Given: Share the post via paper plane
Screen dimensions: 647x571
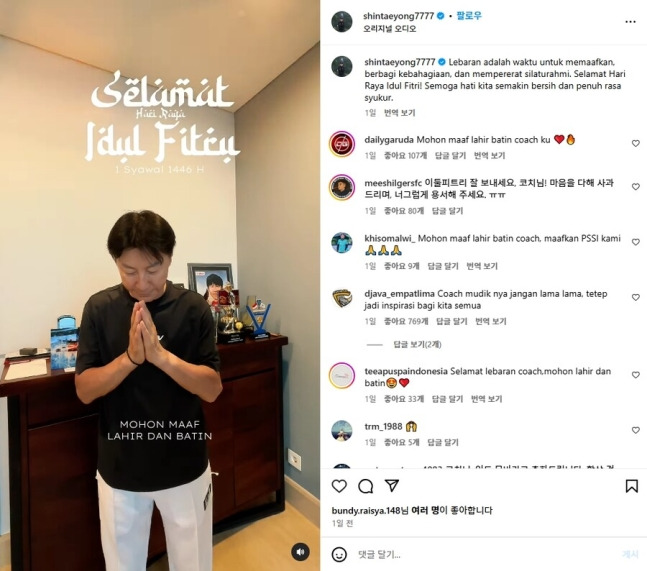Looking at the screenshot, I should click(x=392, y=486).
